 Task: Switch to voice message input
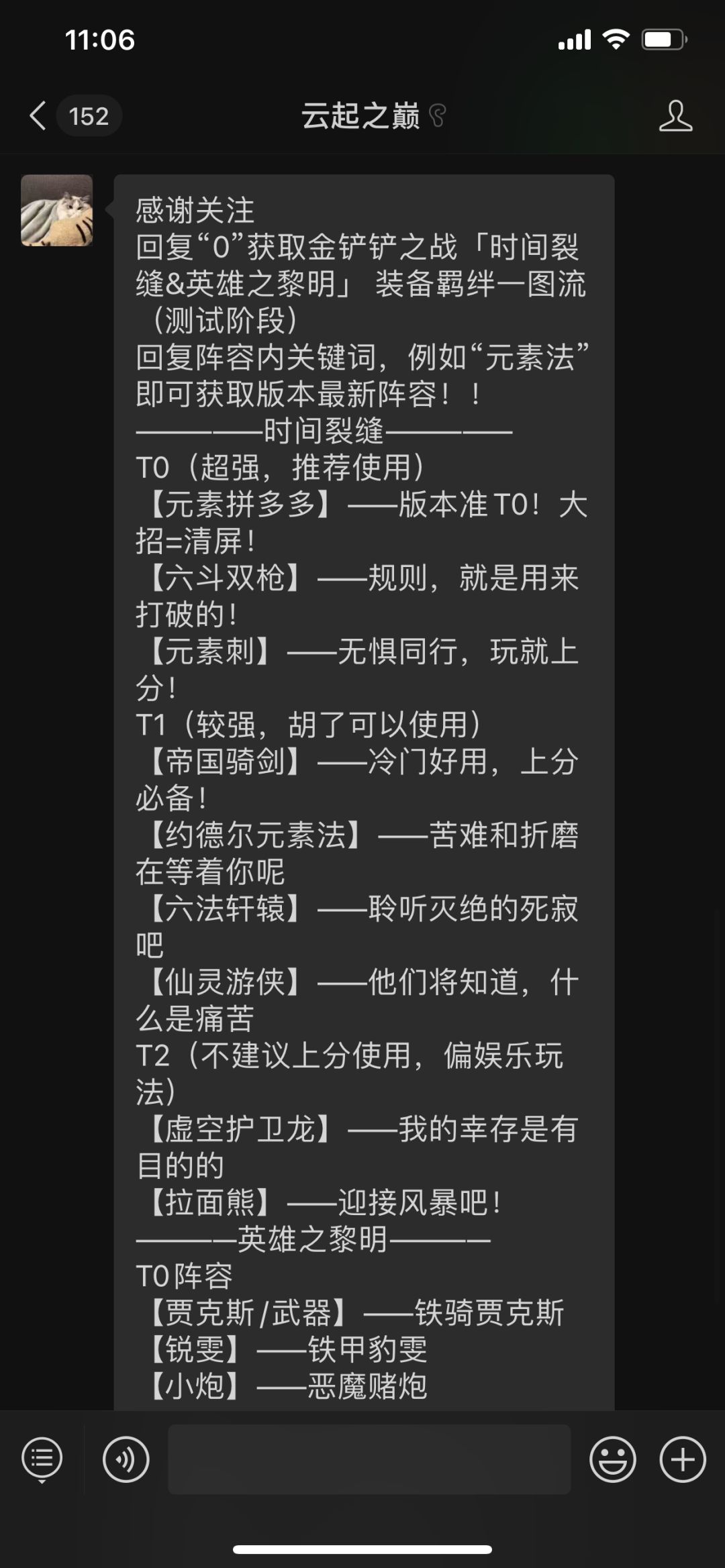pyautogui.click(x=126, y=1459)
